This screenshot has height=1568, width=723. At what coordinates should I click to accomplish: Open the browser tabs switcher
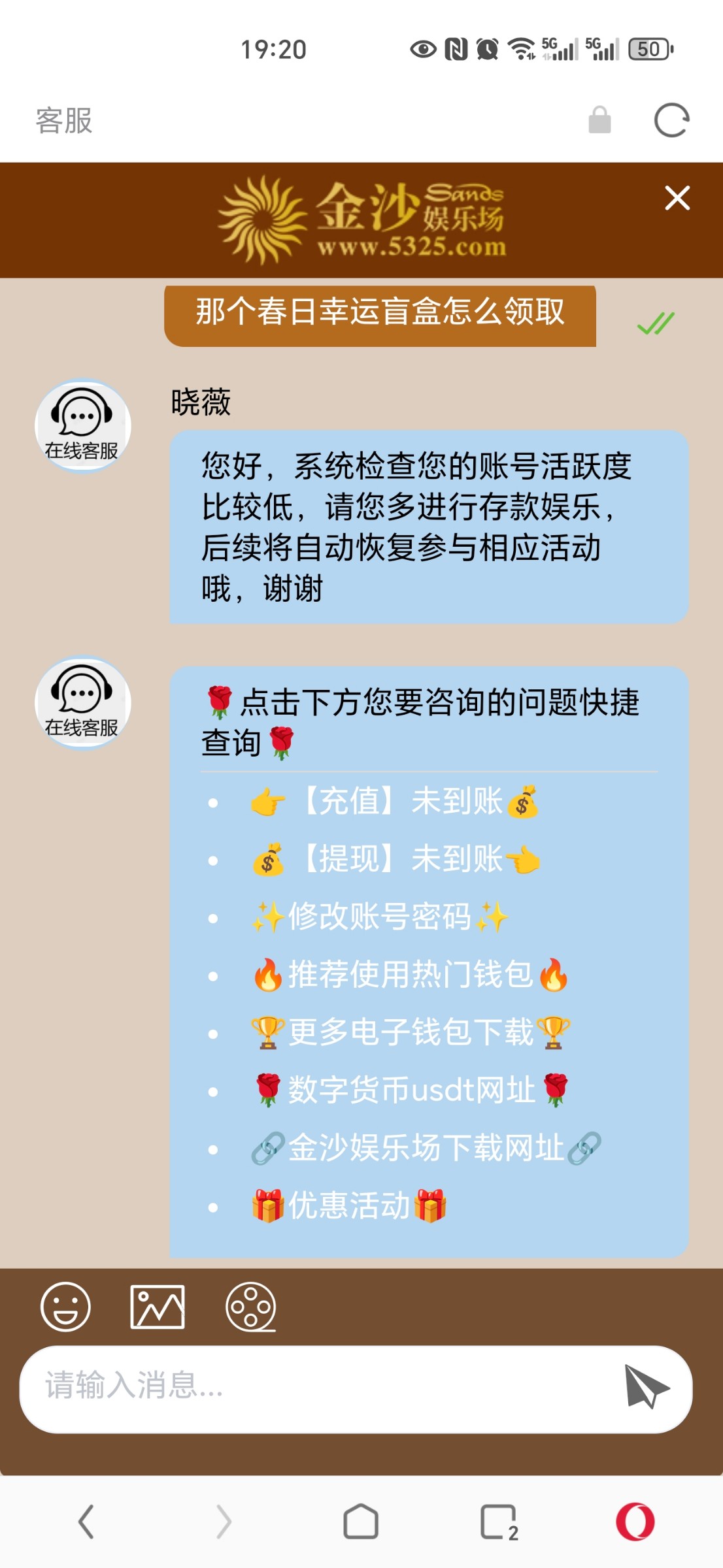click(x=499, y=1522)
